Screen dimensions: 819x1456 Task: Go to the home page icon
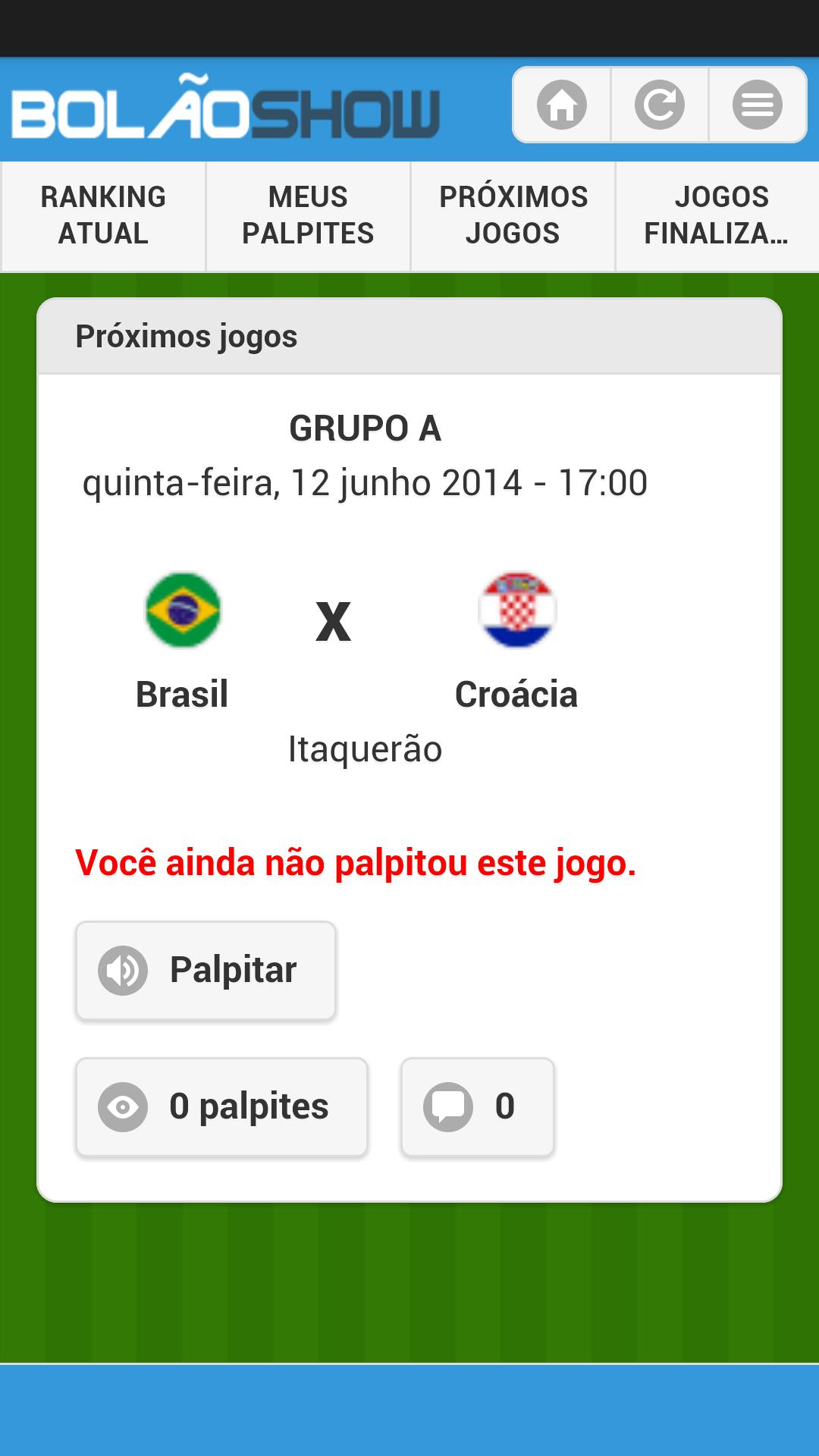562,105
